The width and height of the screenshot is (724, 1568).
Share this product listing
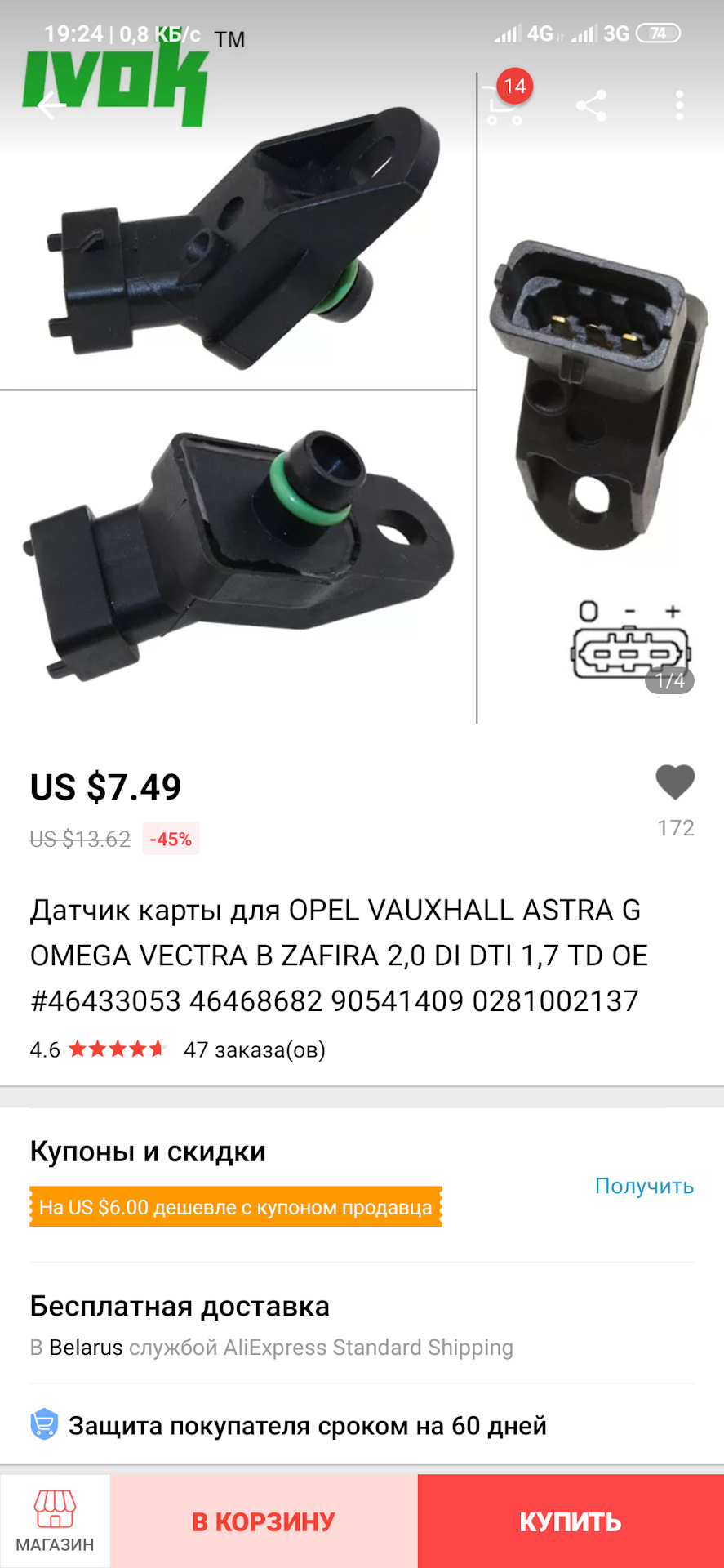[x=593, y=105]
